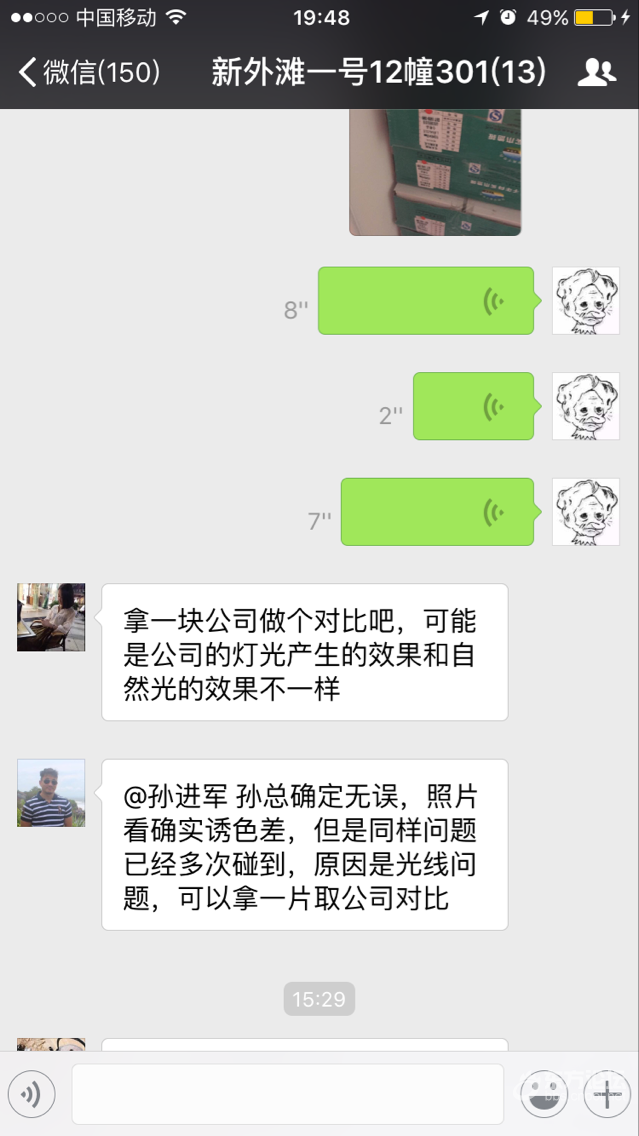View the profile of the sender mentioning @孙进军
Viewport: 639px width, 1136px height.
pos(51,793)
